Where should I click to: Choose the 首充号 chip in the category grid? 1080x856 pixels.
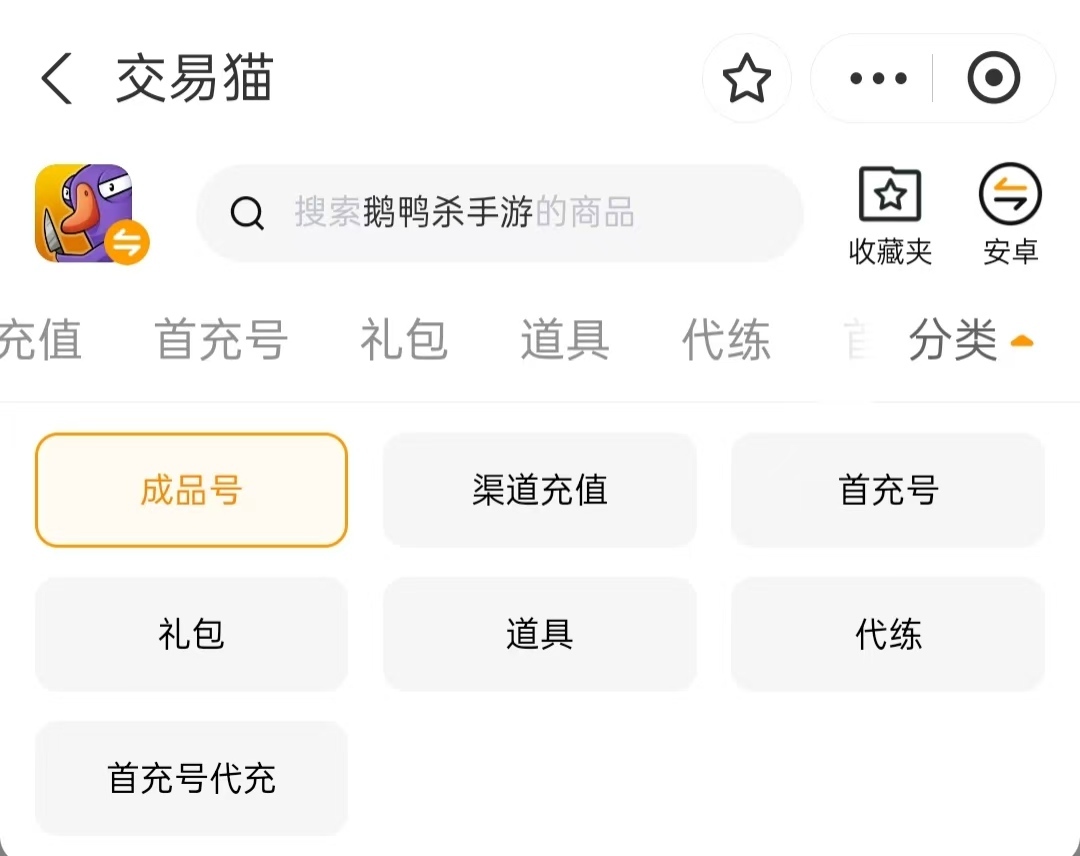click(888, 490)
